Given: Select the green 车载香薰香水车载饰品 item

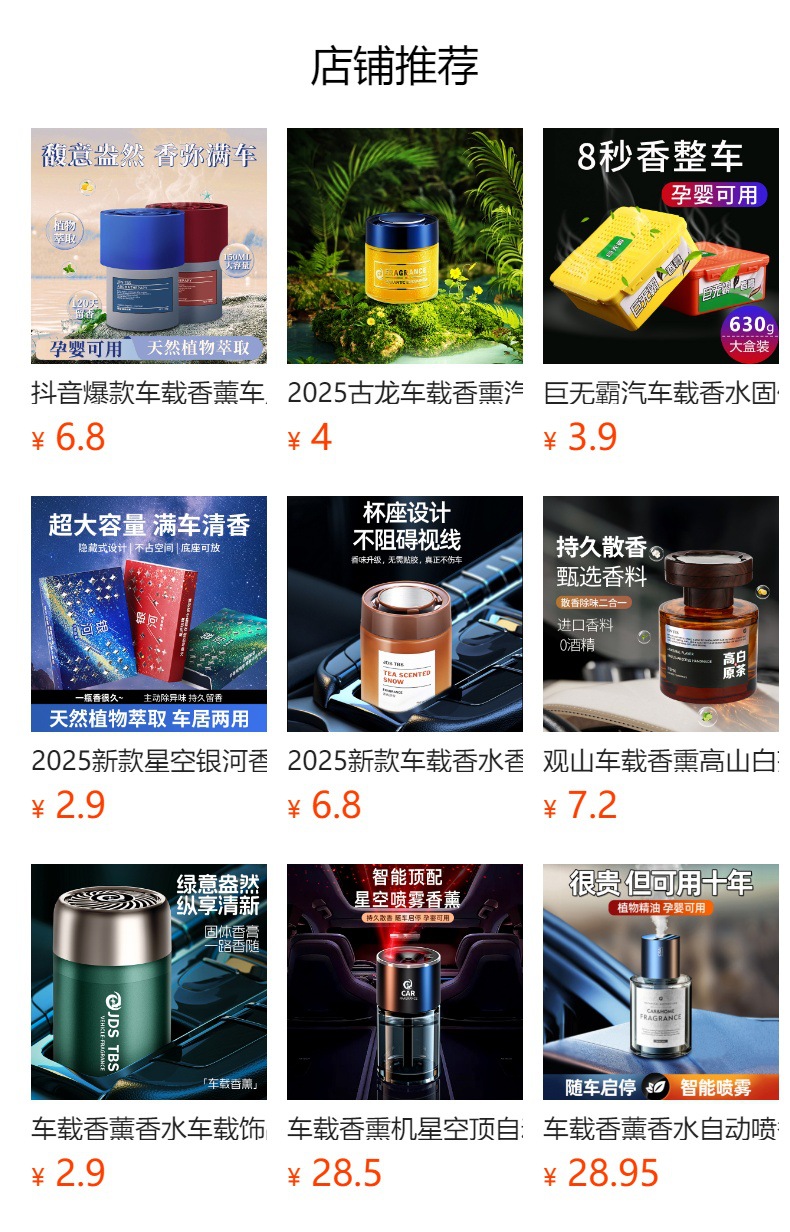Looking at the screenshot, I should (149, 982).
